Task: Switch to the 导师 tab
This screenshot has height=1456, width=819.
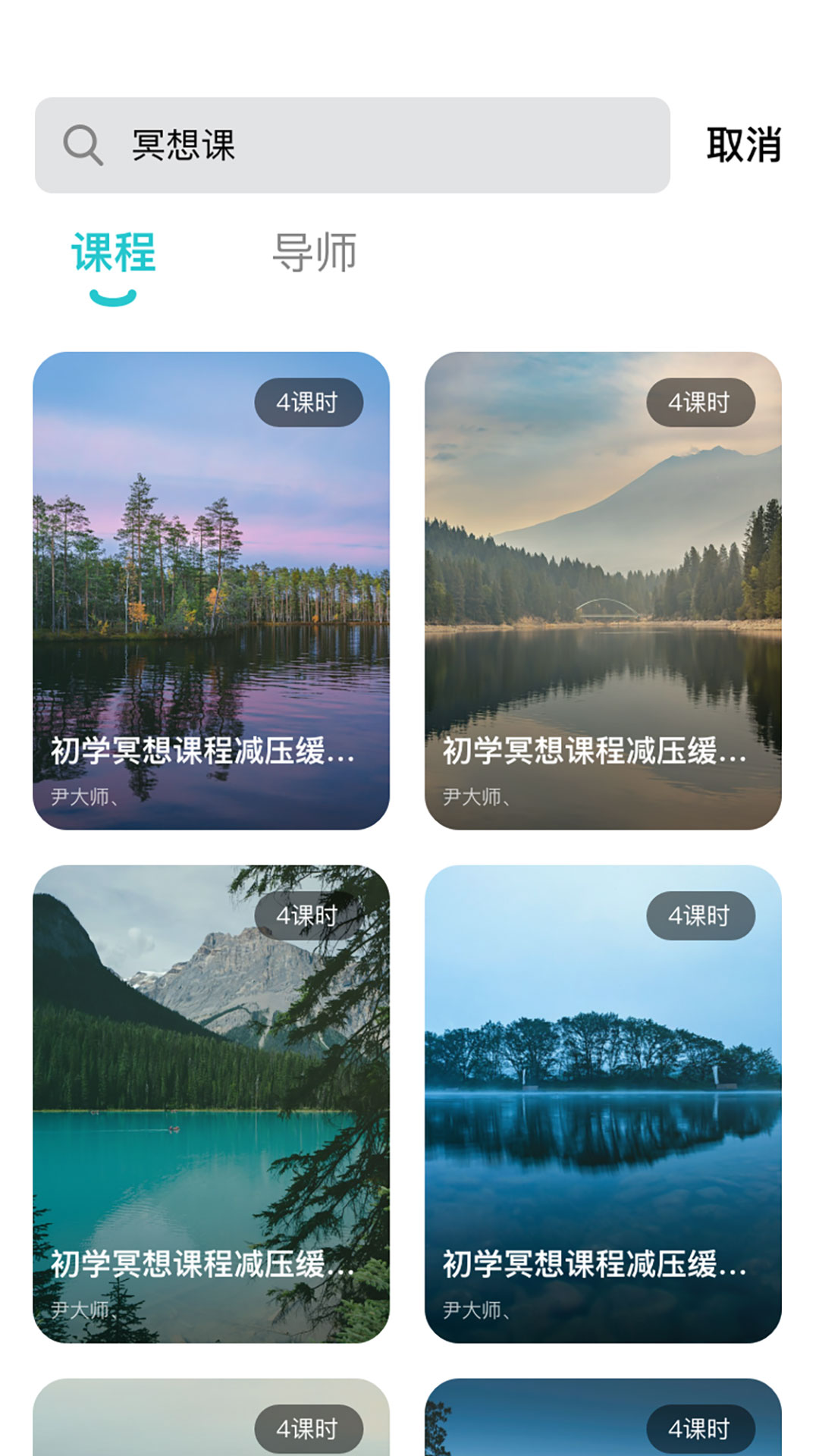Action: 316,253
